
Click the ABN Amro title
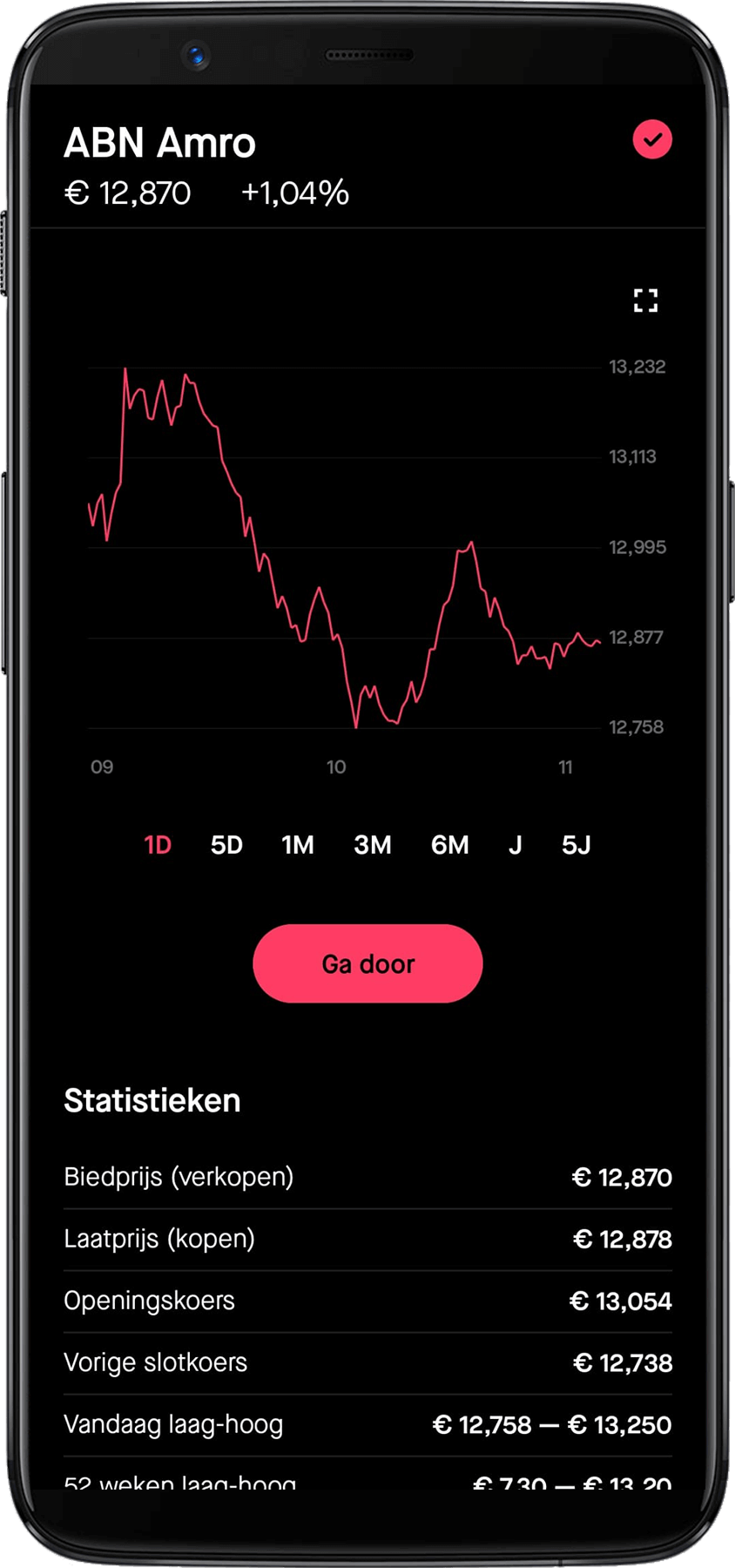(x=159, y=142)
